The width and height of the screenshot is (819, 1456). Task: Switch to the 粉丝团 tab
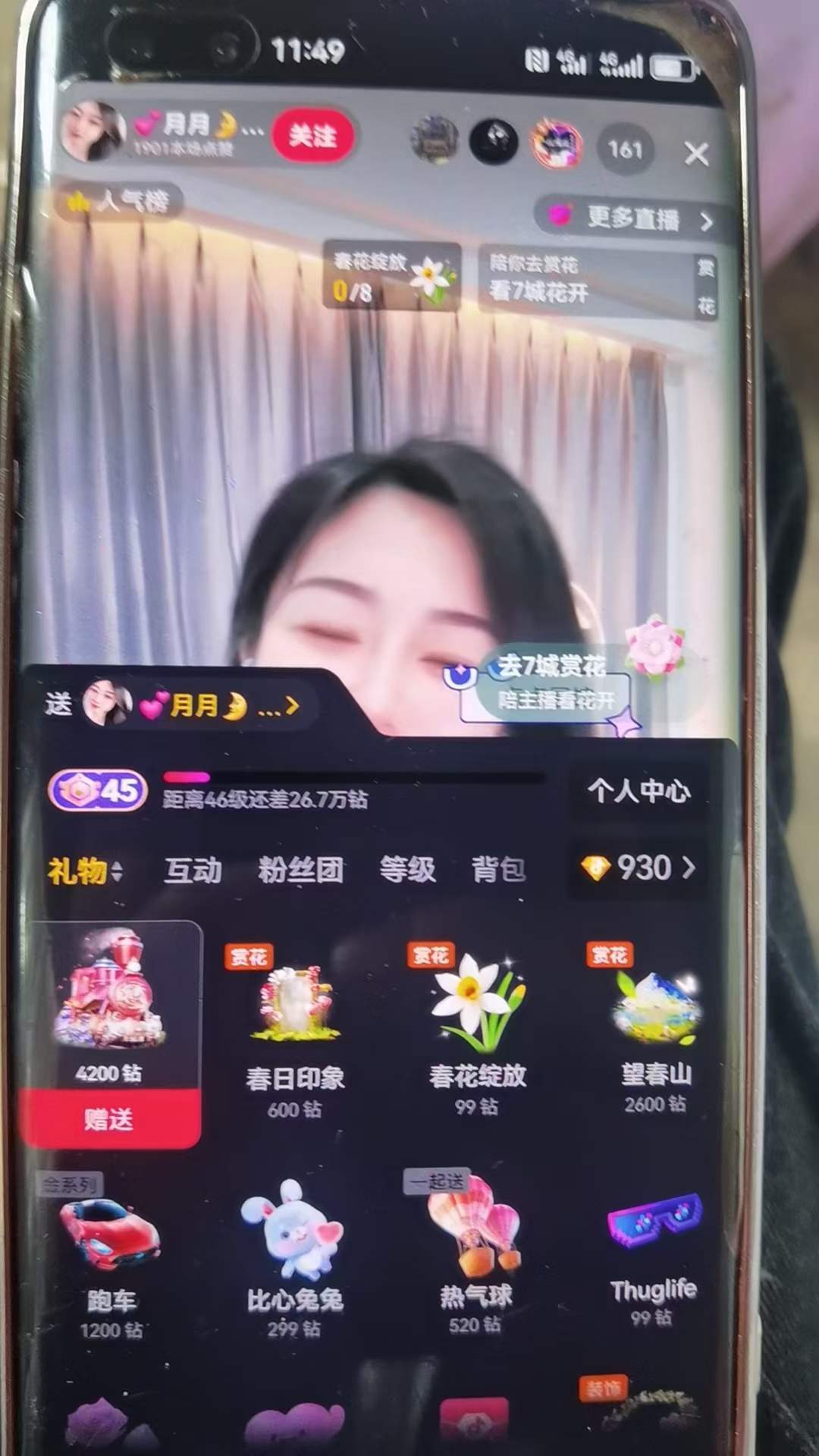[x=300, y=870]
